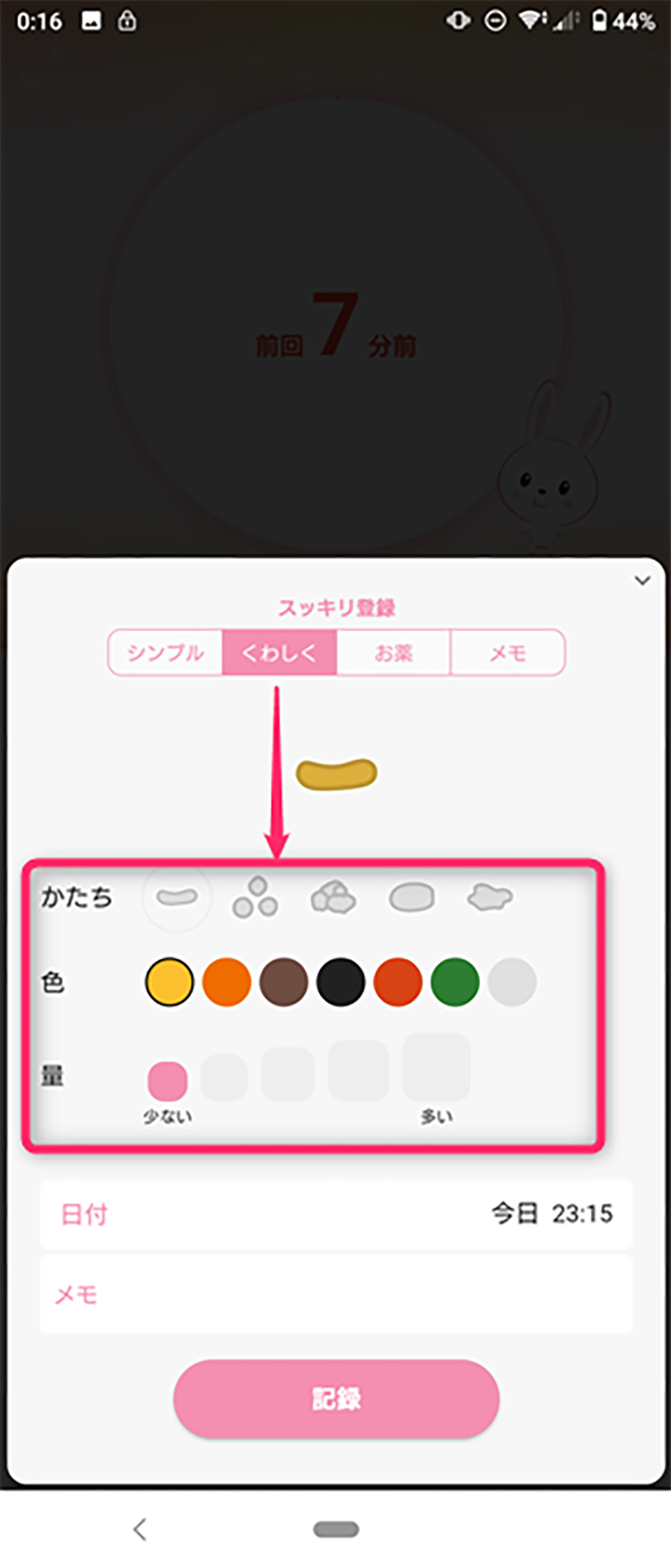Tap the メモ text field

point(336,1295)
